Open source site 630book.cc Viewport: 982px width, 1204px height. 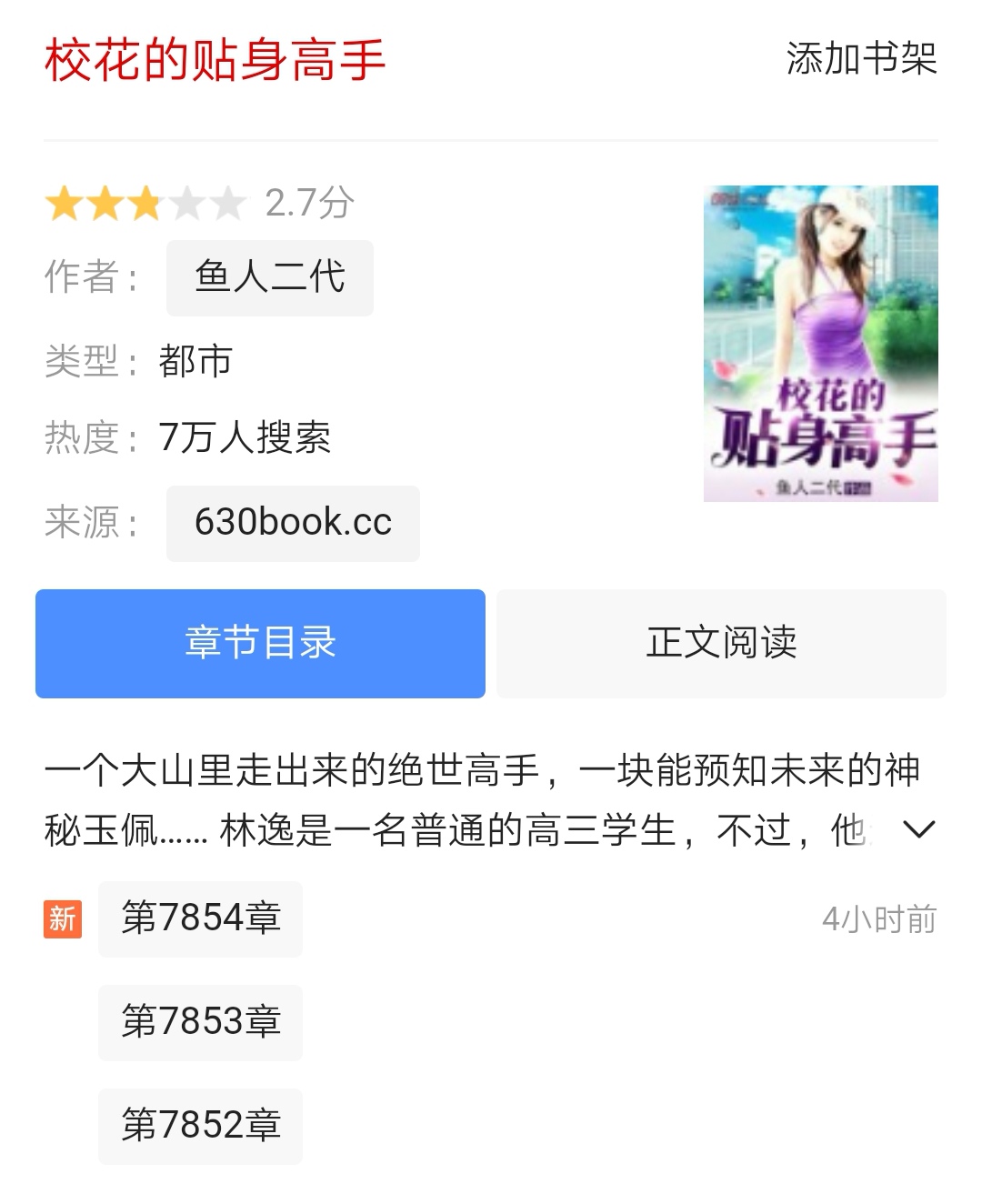tap(293, 523)
